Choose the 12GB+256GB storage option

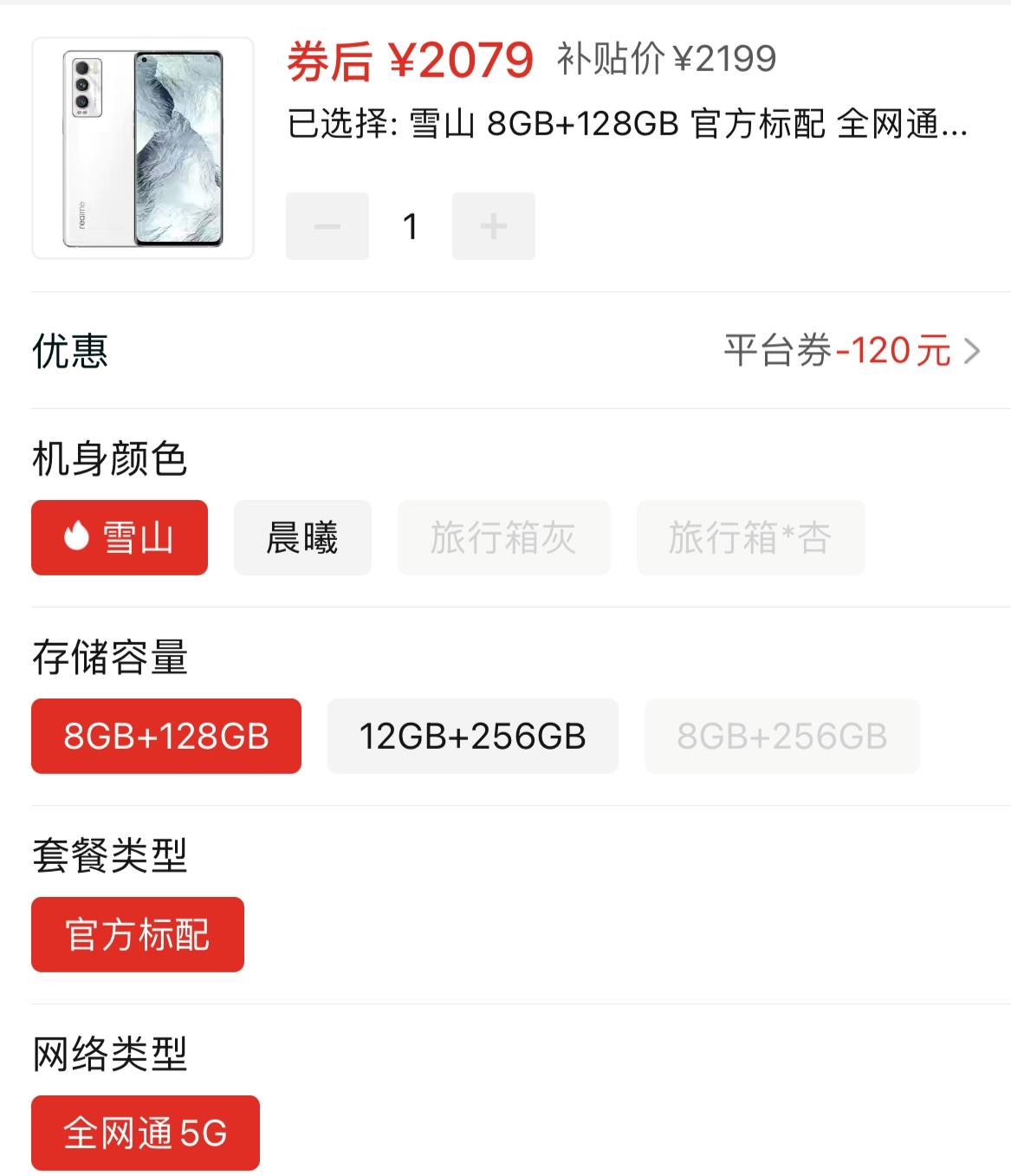coord(473,736)
